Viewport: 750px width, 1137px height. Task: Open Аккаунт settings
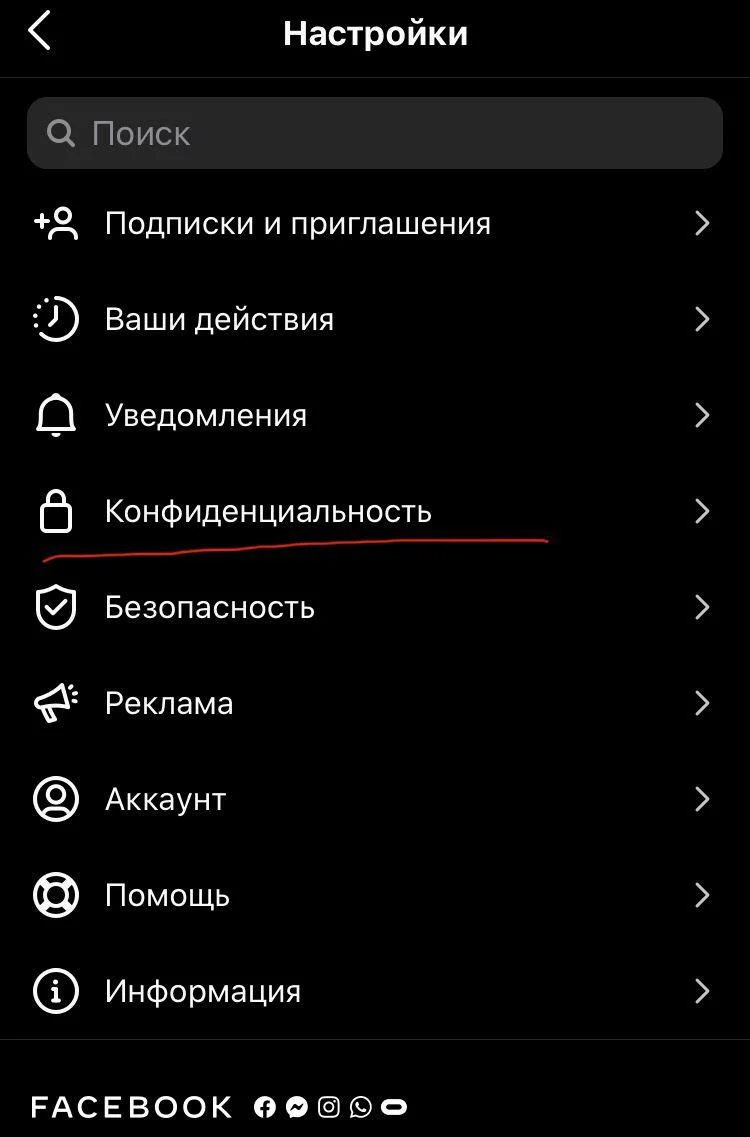tap(166, 799)
